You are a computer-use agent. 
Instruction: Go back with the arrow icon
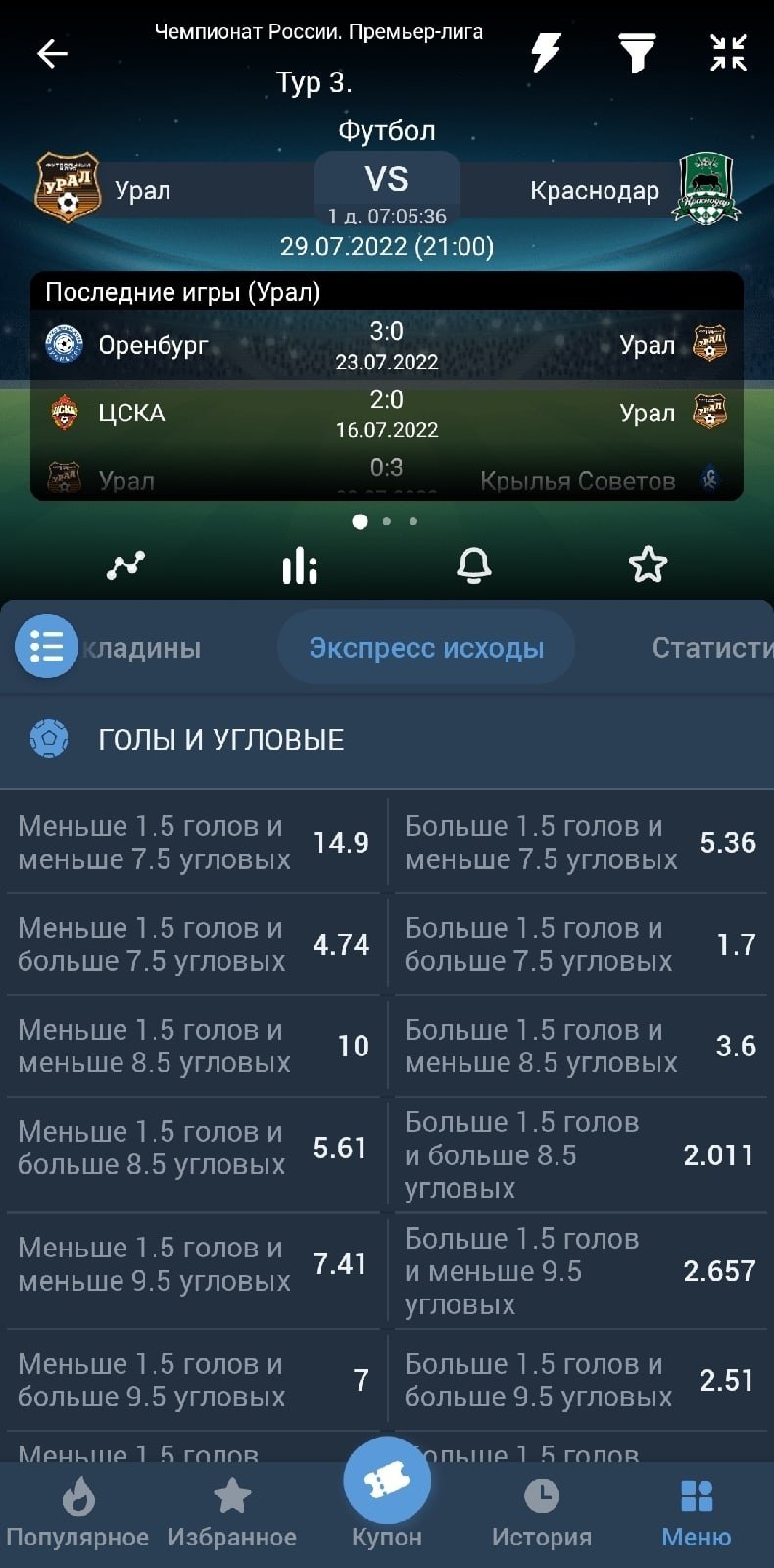click(x=51, y=53)
